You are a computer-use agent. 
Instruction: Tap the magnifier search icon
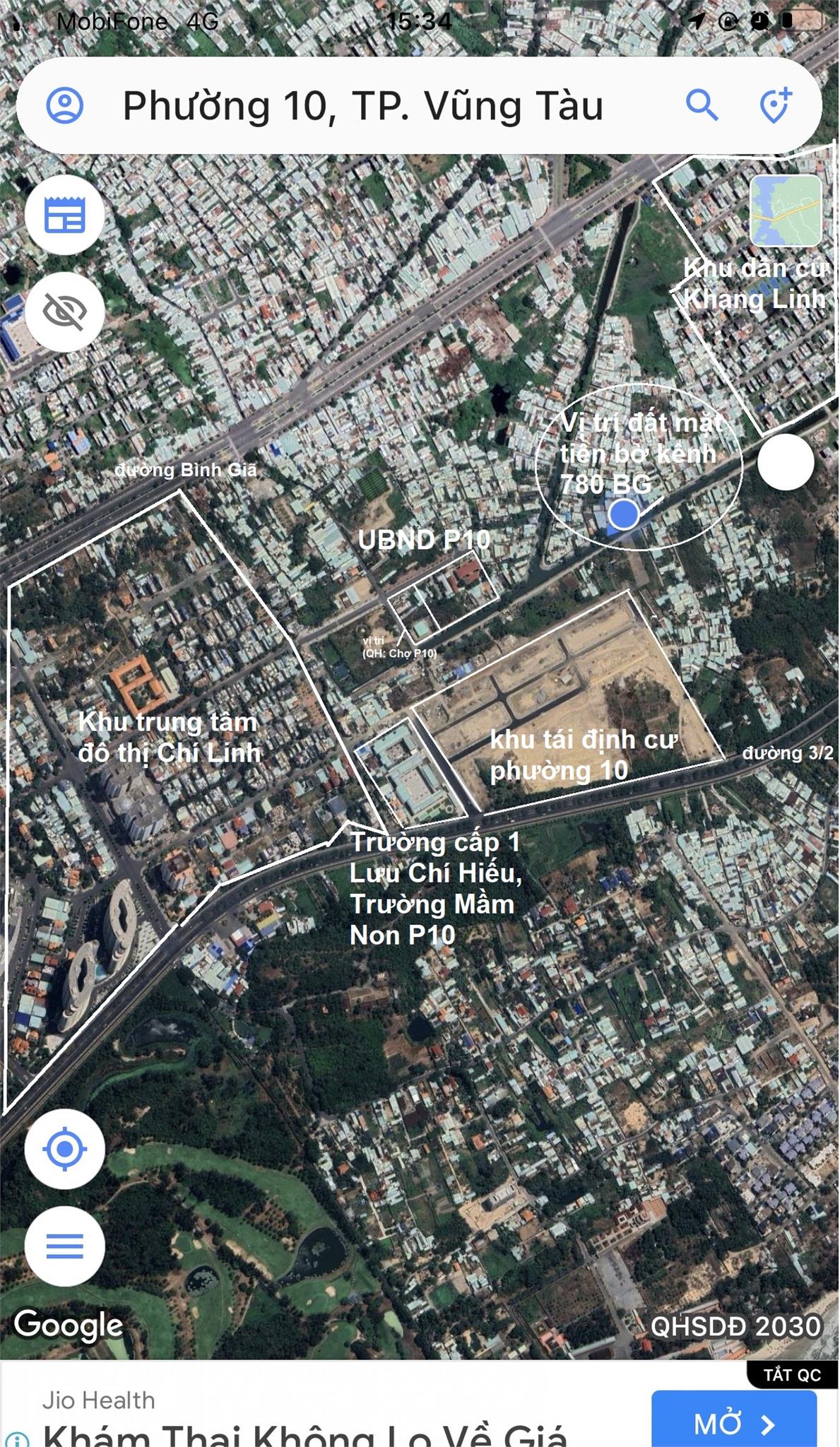pos(702,106)
